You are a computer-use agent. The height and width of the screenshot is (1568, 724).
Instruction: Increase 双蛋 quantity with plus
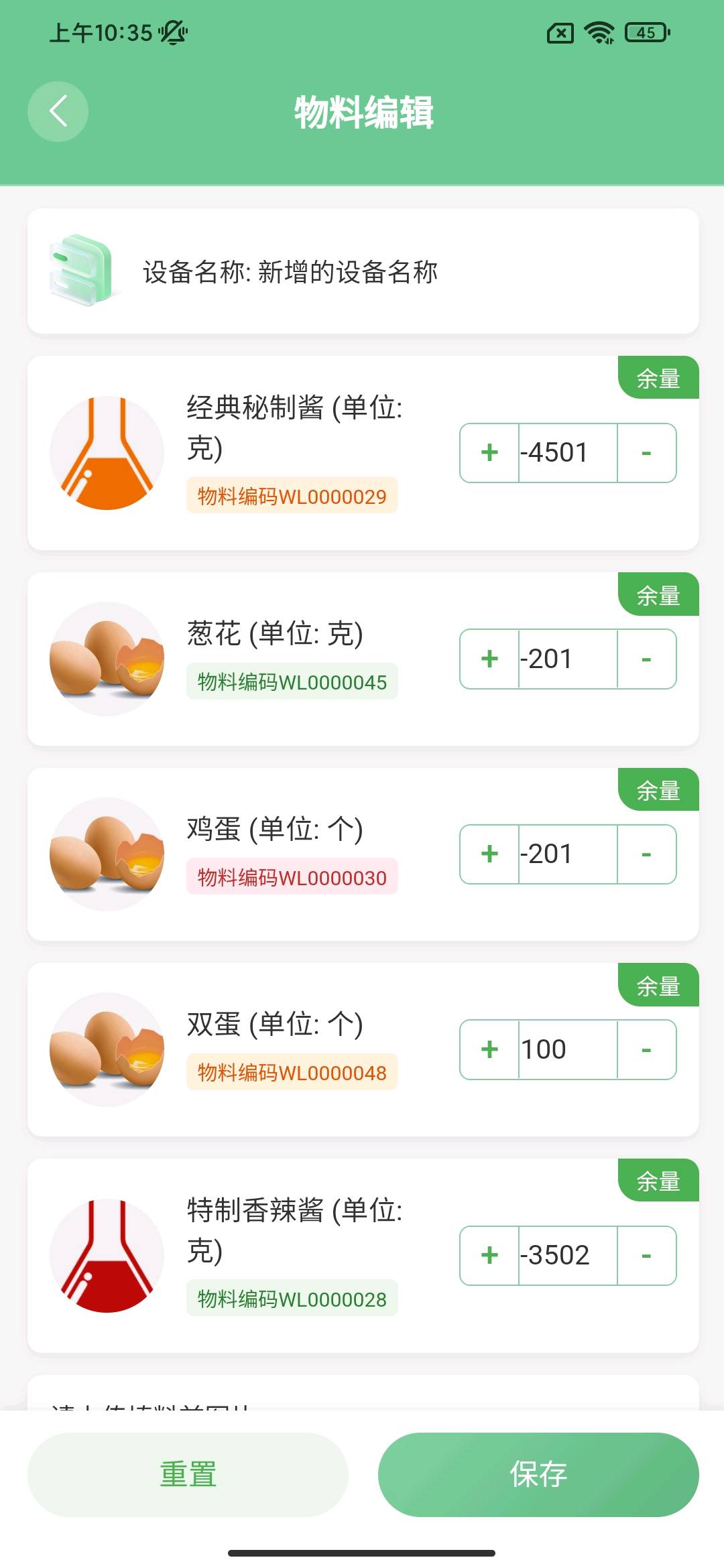(489, 1049)
